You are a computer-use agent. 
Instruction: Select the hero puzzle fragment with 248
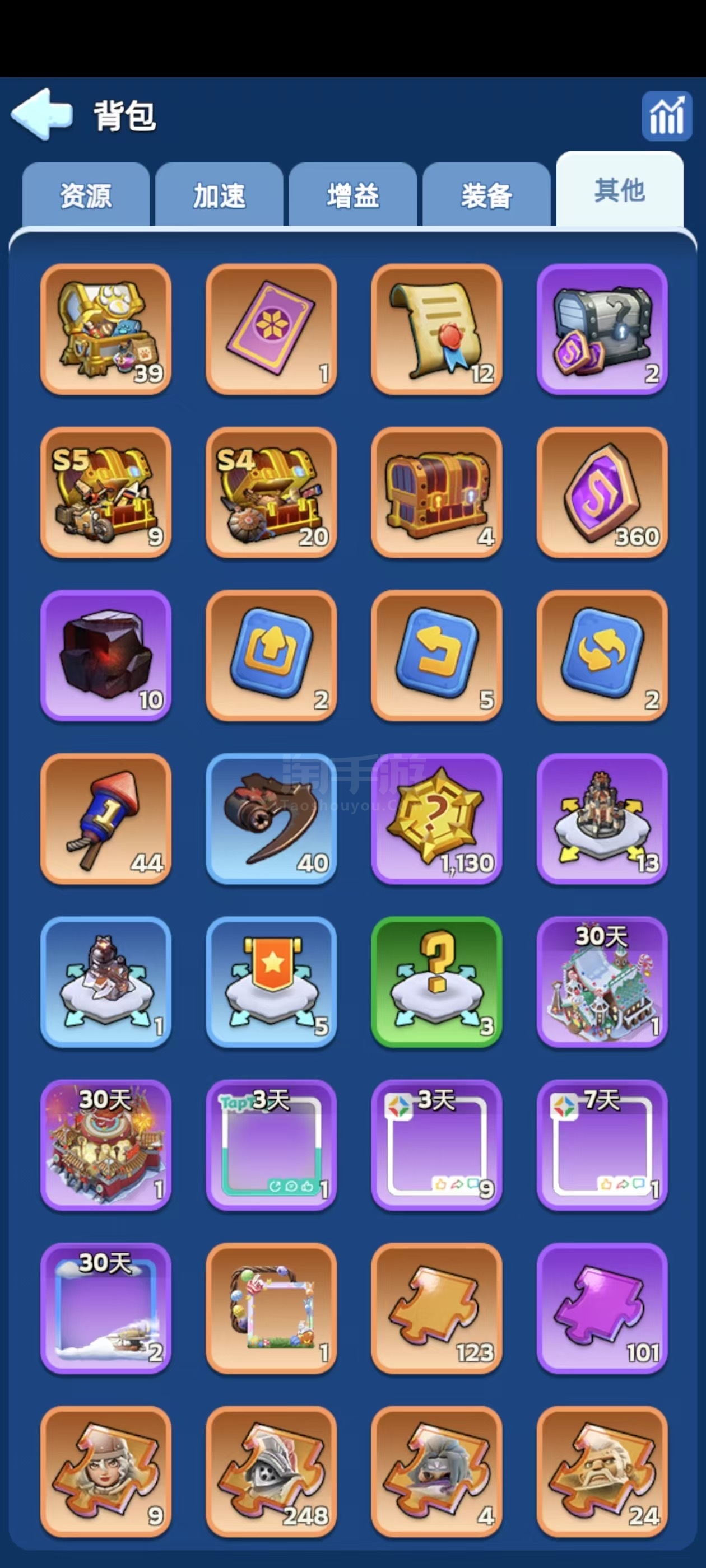(271, 1471)
